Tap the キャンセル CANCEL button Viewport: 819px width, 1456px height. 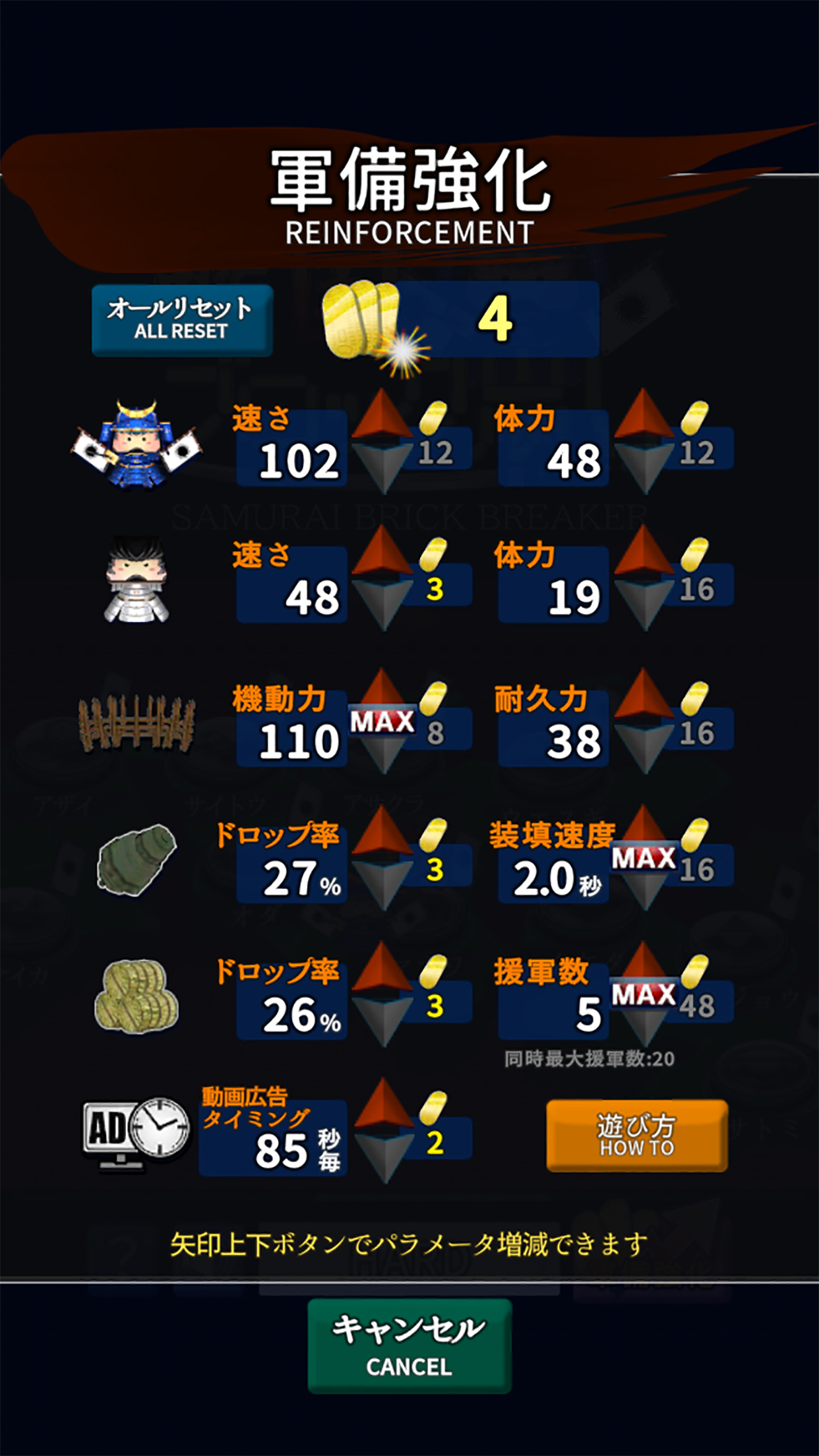point(409,1346)
